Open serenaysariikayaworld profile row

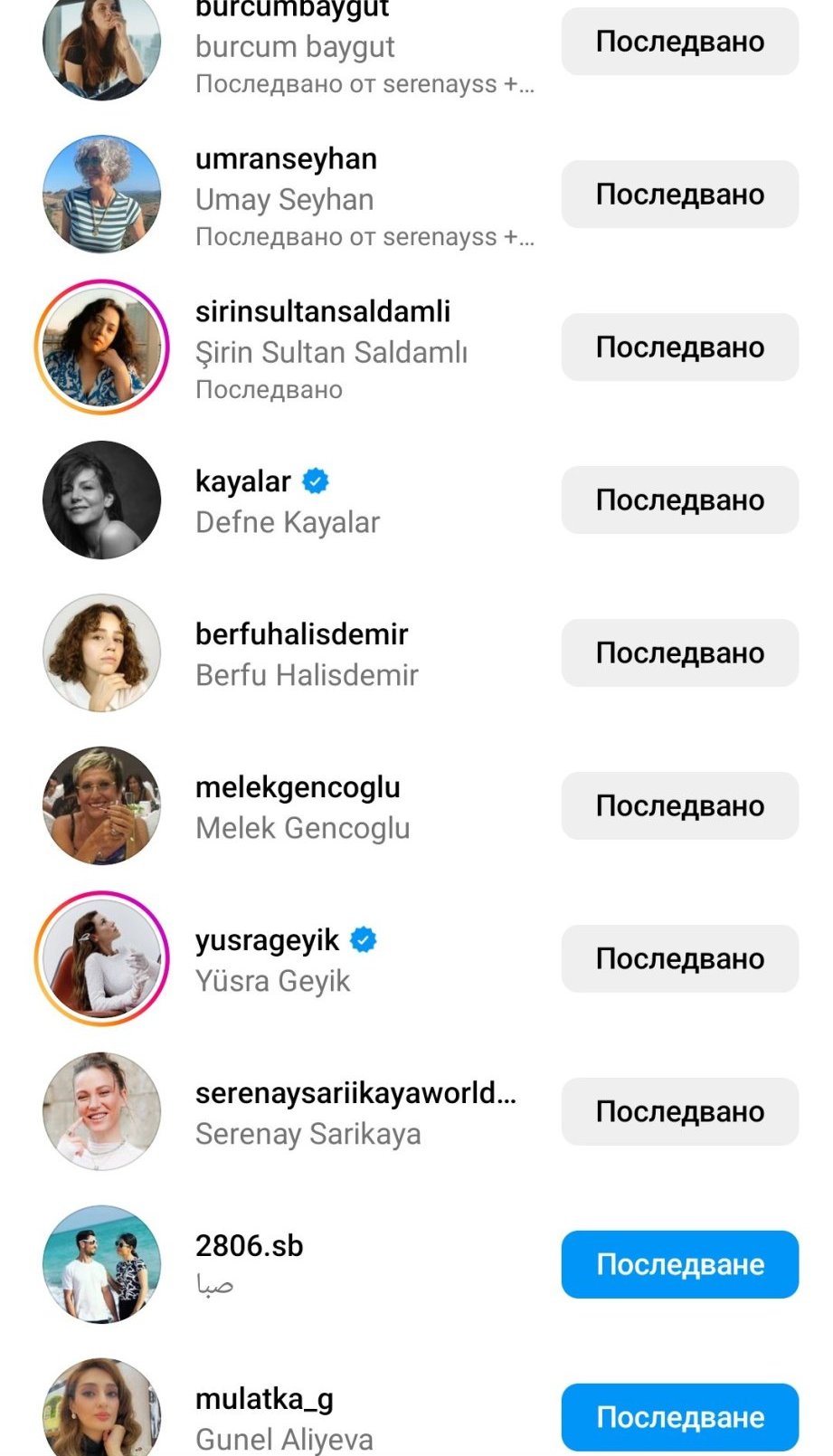click(355, 1094)
